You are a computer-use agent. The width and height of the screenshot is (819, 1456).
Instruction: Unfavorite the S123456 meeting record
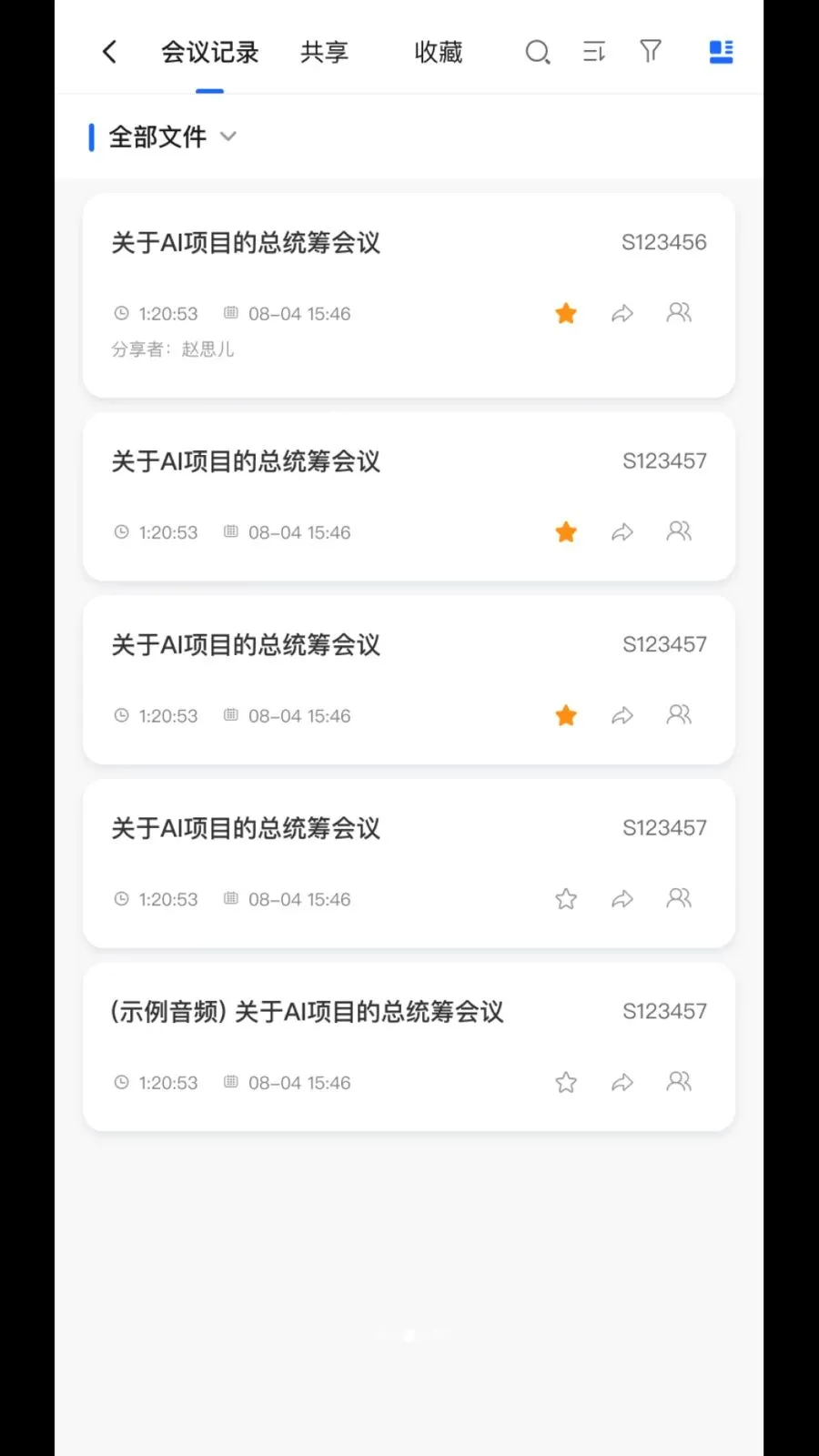point(565,313)
